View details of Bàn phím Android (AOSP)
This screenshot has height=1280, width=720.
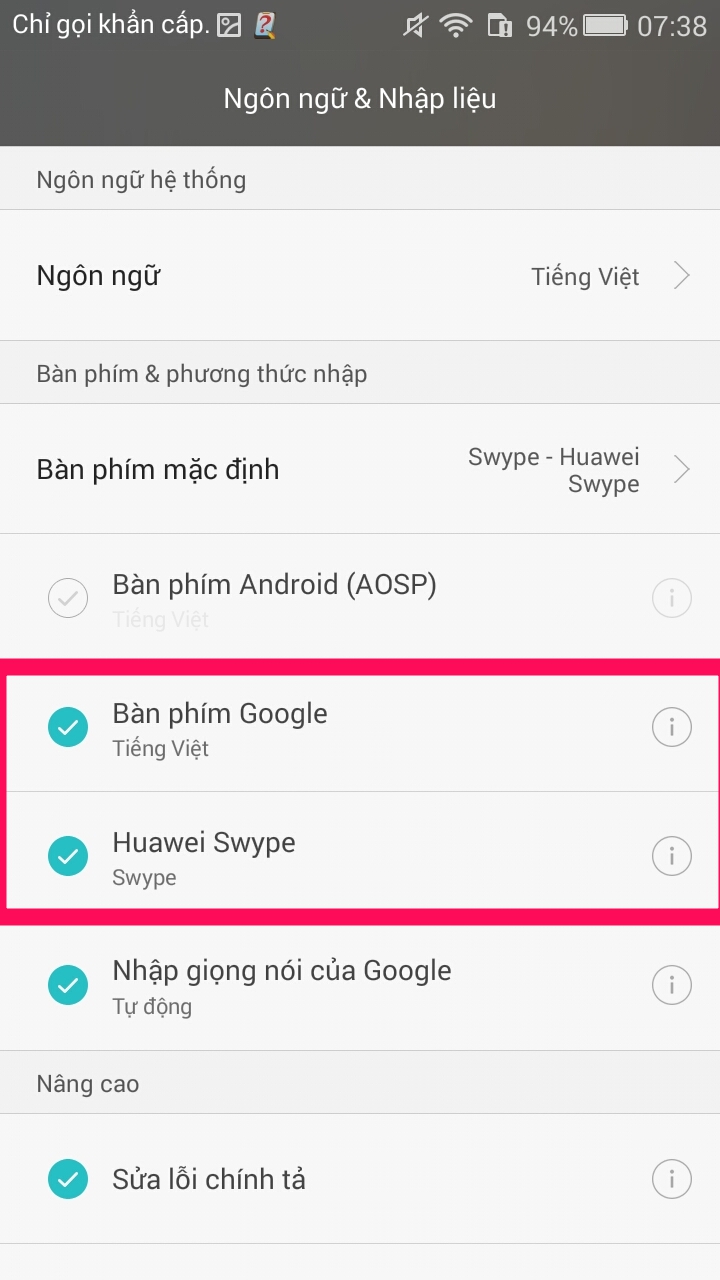click(671, 597)
